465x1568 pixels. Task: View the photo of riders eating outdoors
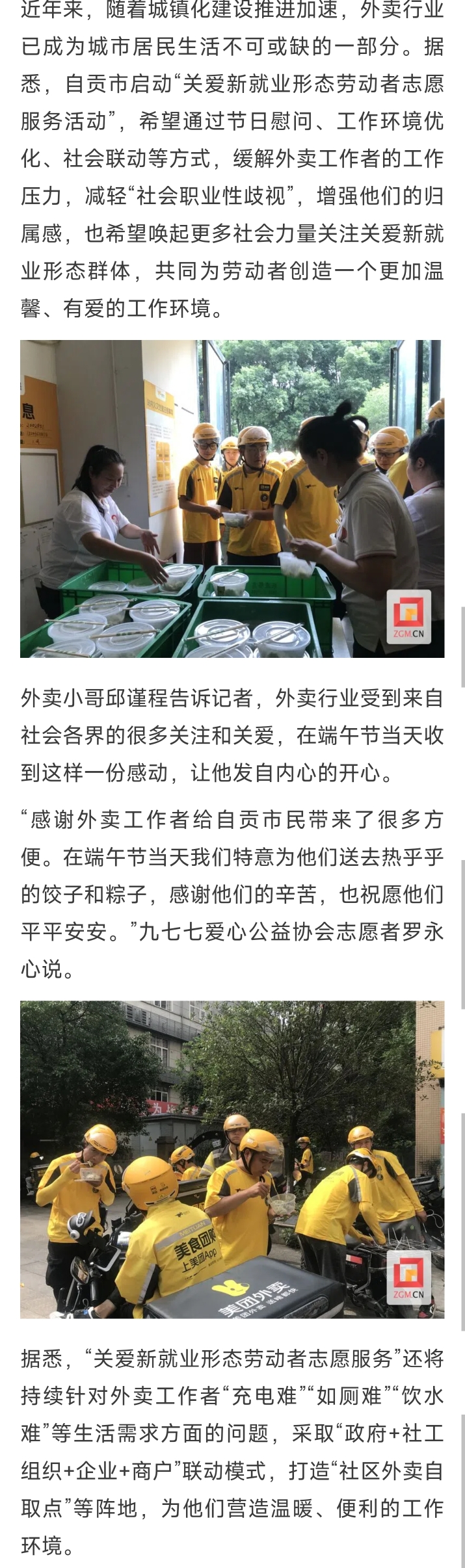232,1159
